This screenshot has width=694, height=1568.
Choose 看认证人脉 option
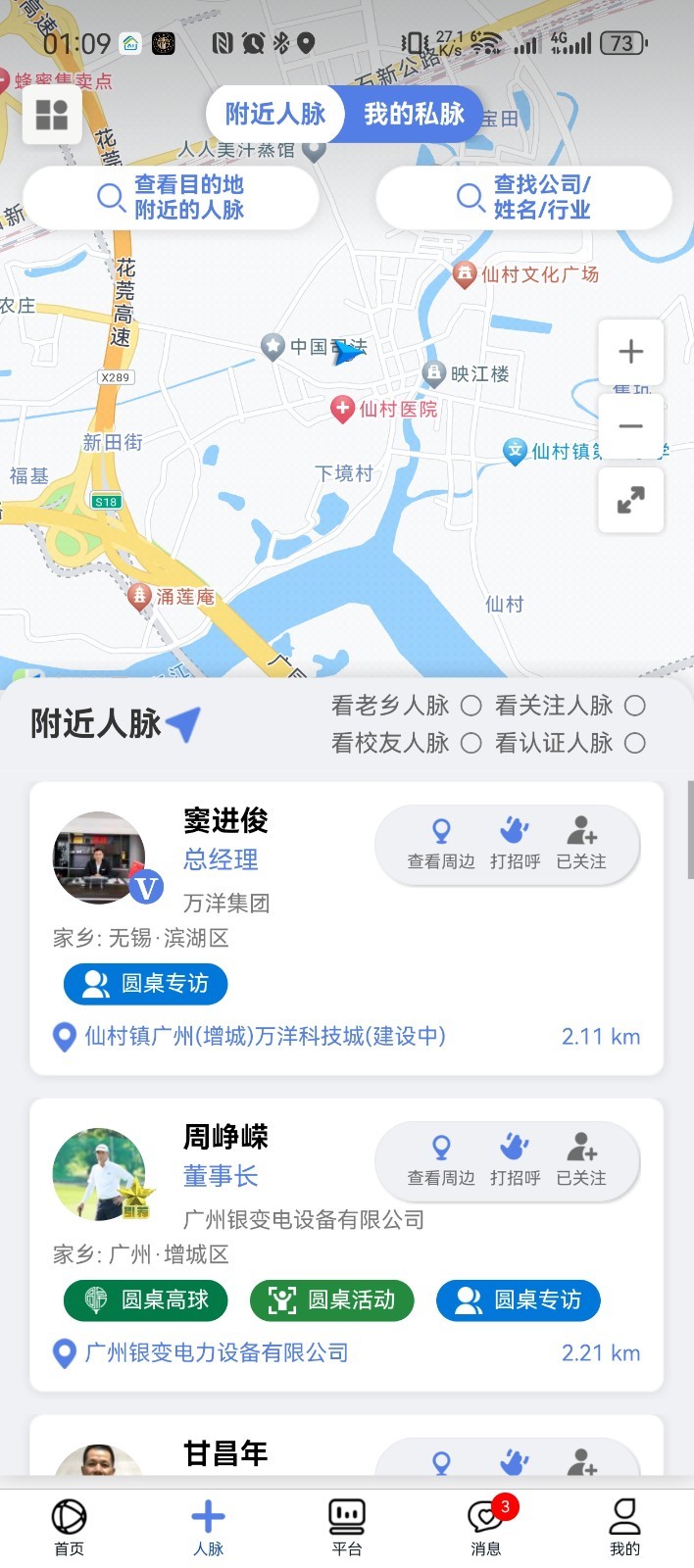635,743
